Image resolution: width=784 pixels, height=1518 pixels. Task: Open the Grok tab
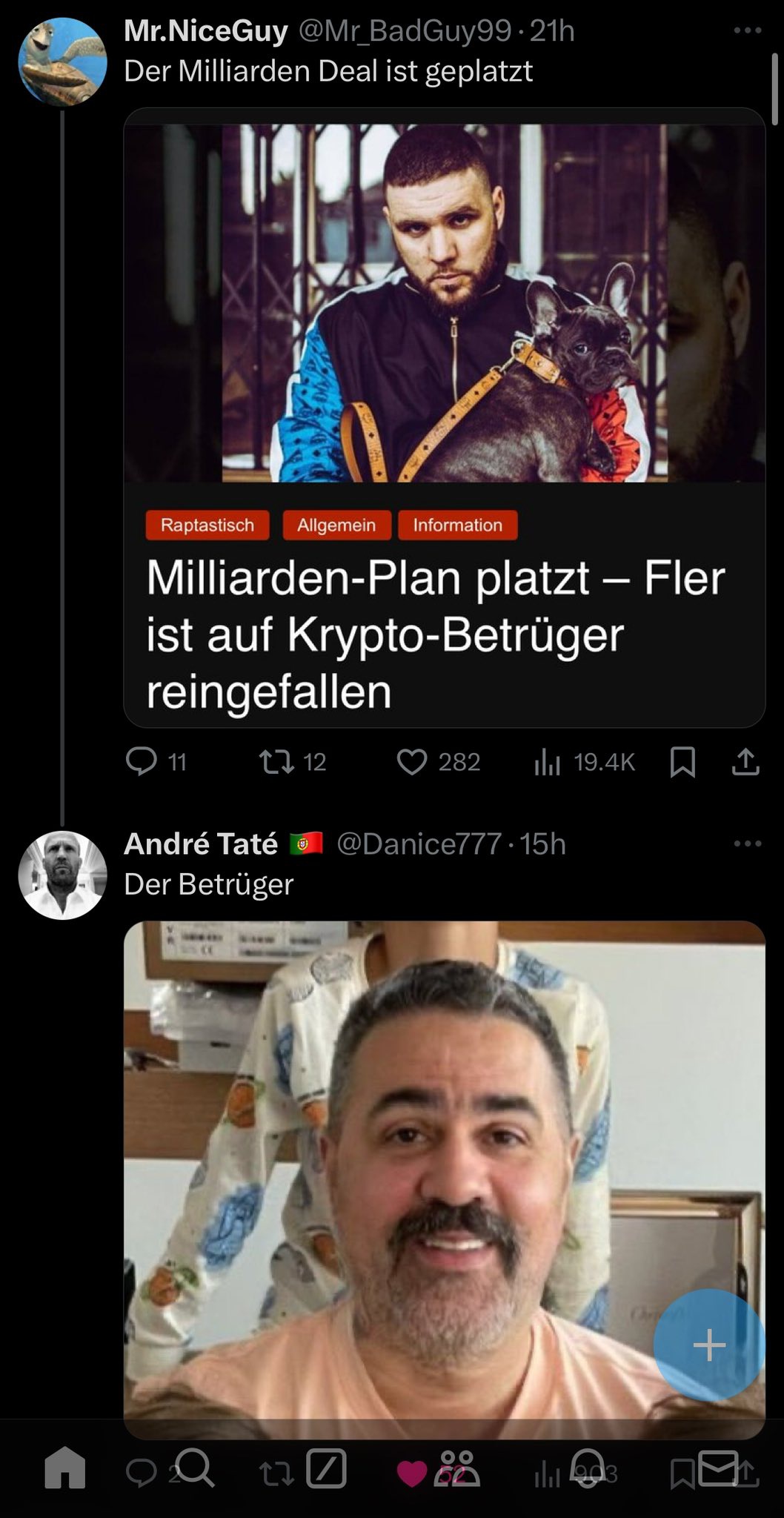click(x=327, y=1468)
